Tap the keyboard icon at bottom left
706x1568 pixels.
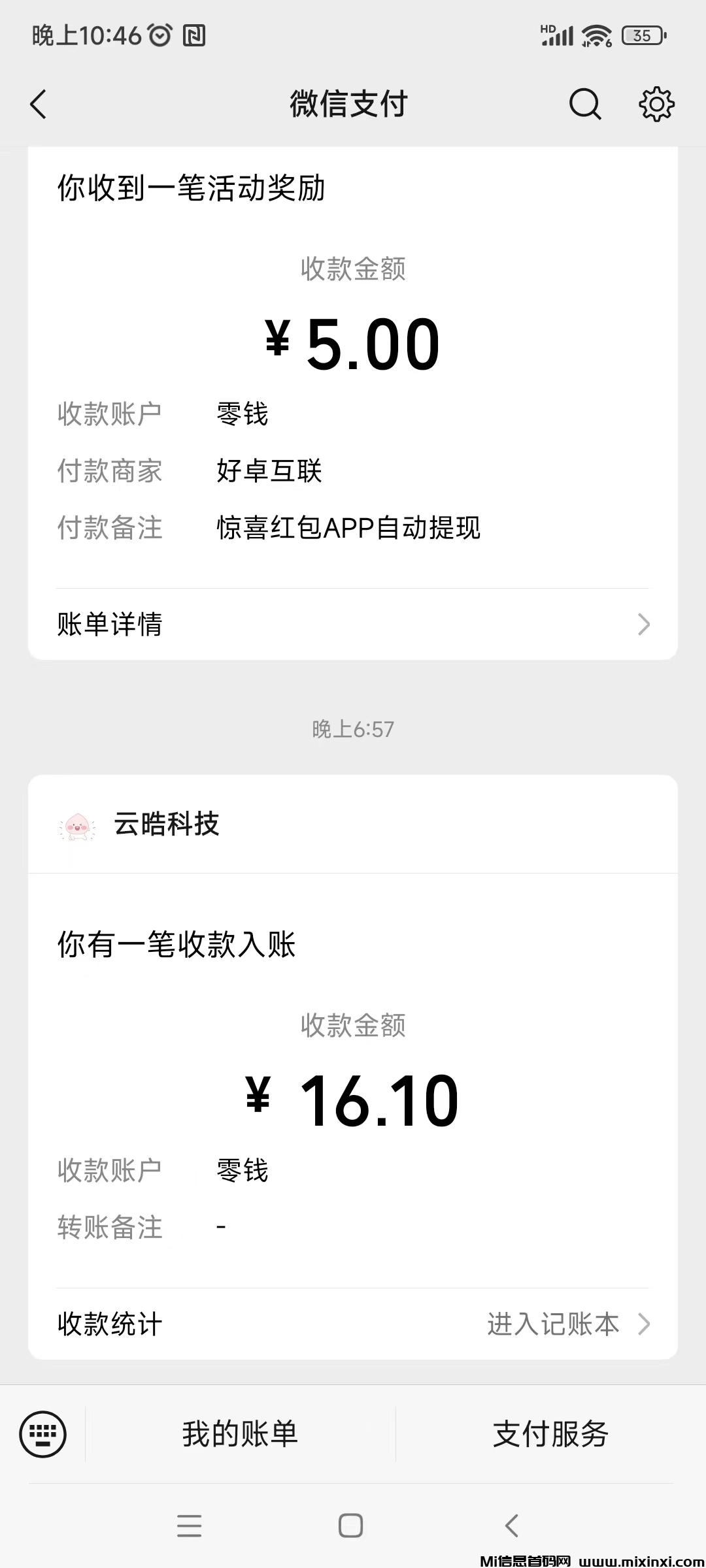(44, 1433)
